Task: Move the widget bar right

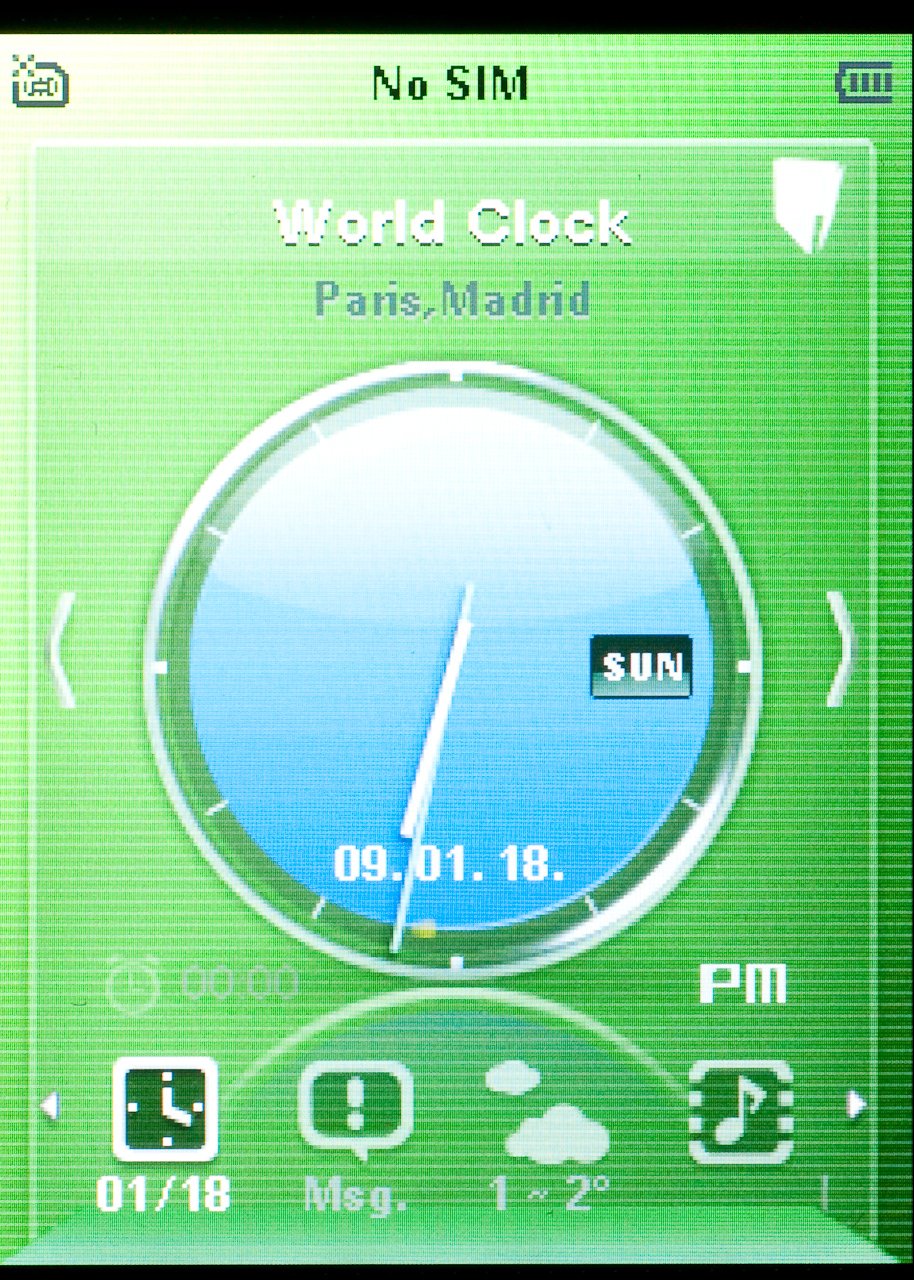Action: (x=856, y=1104)
